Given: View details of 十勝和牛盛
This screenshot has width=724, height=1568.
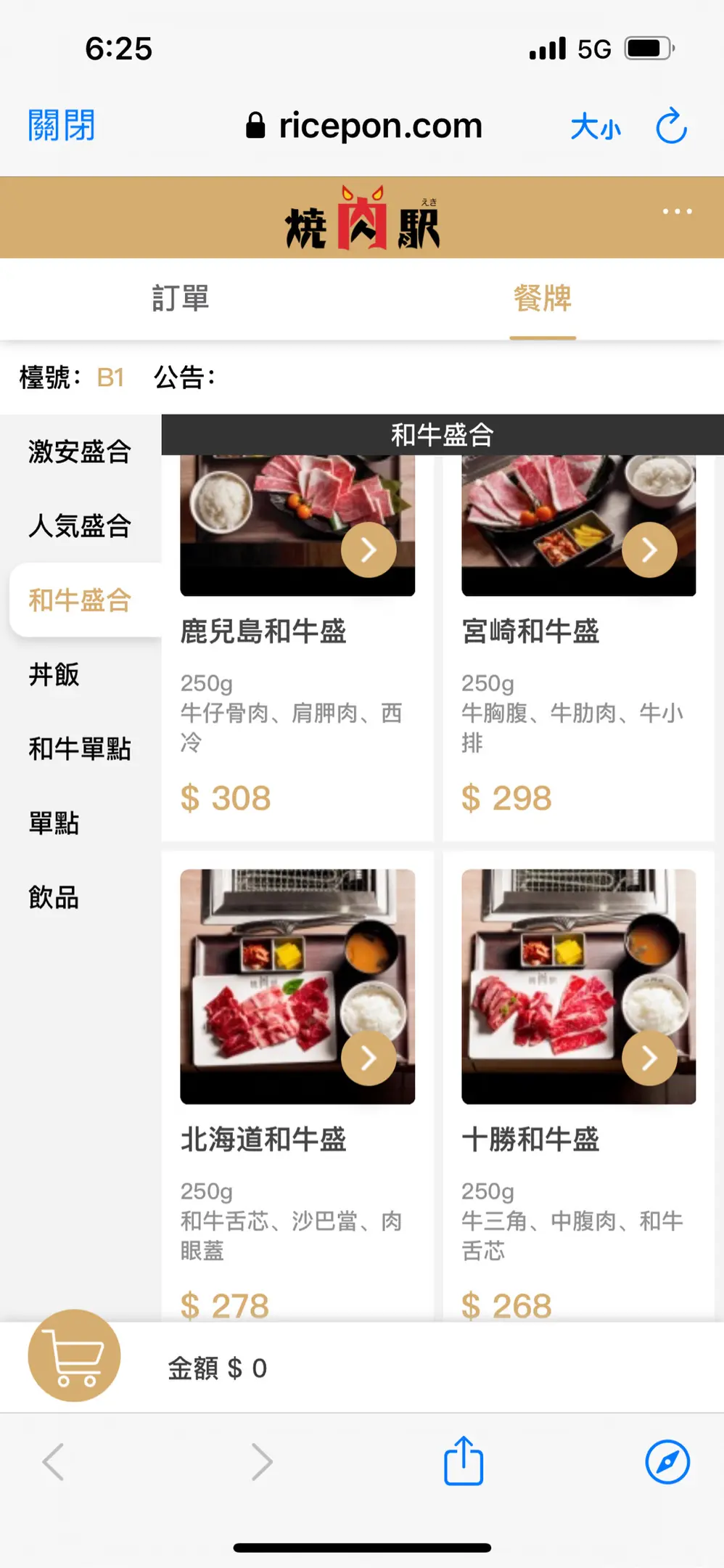Looking at the screenshot, I should (649, 1058).
